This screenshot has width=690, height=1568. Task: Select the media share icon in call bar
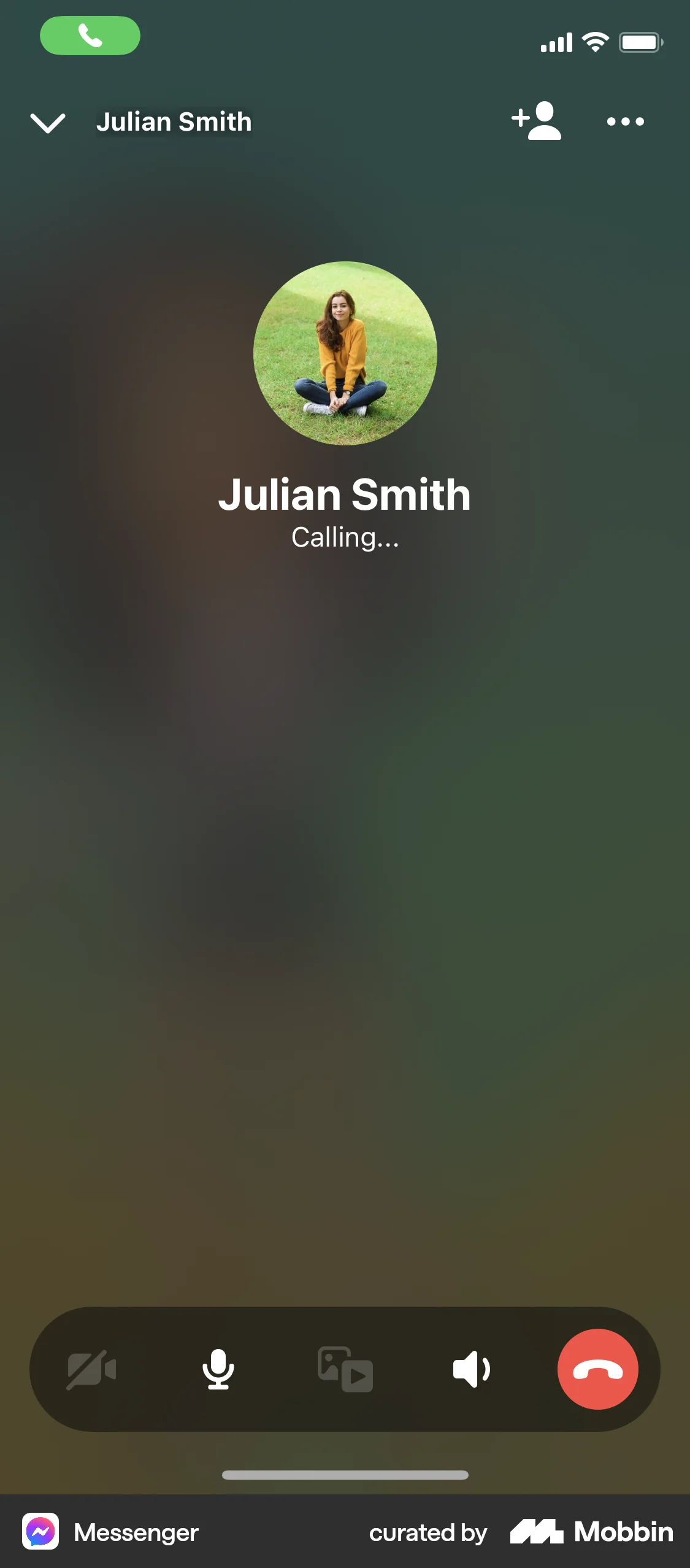click(345, 1369)
